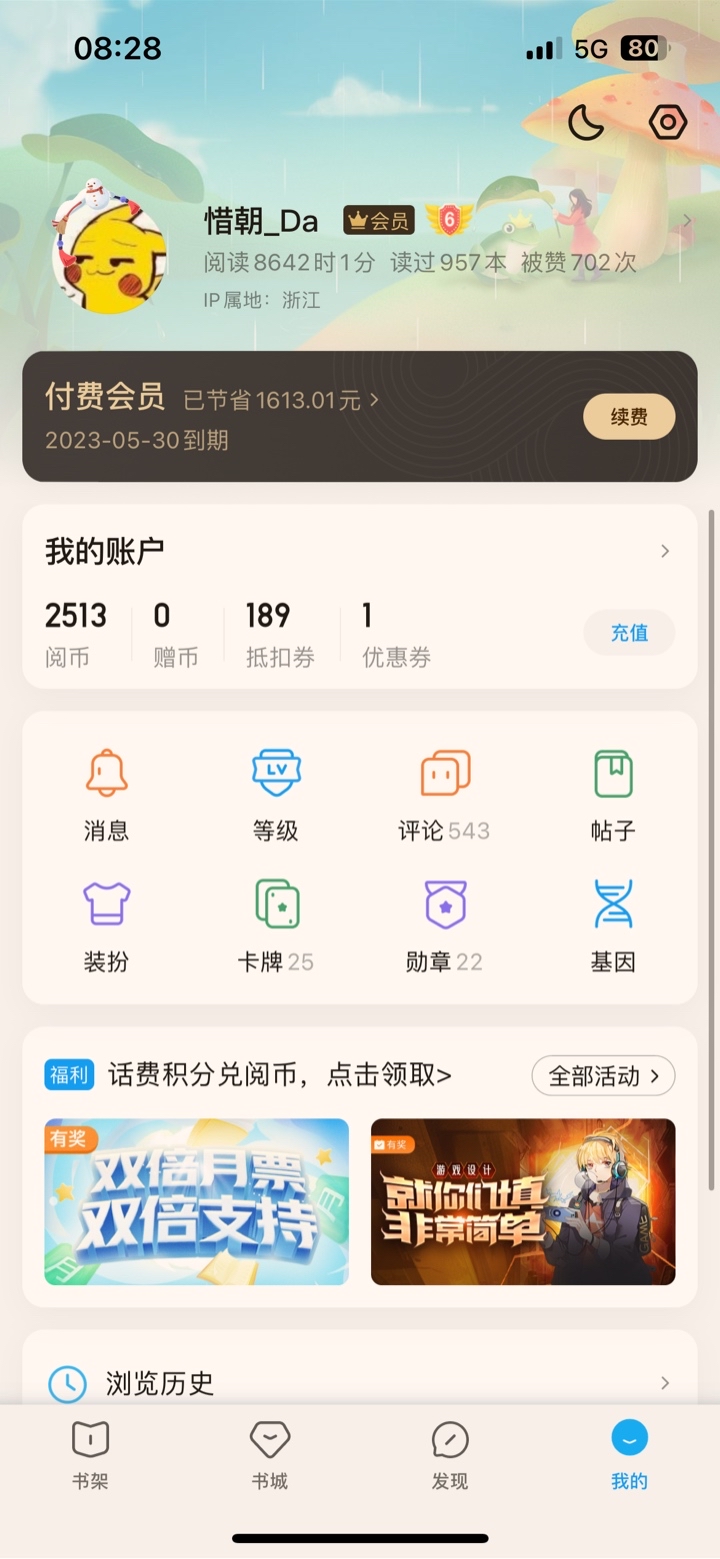720x1559 pixels.
Task: Open 全部活动 all activities
Action: [603, 1076]
